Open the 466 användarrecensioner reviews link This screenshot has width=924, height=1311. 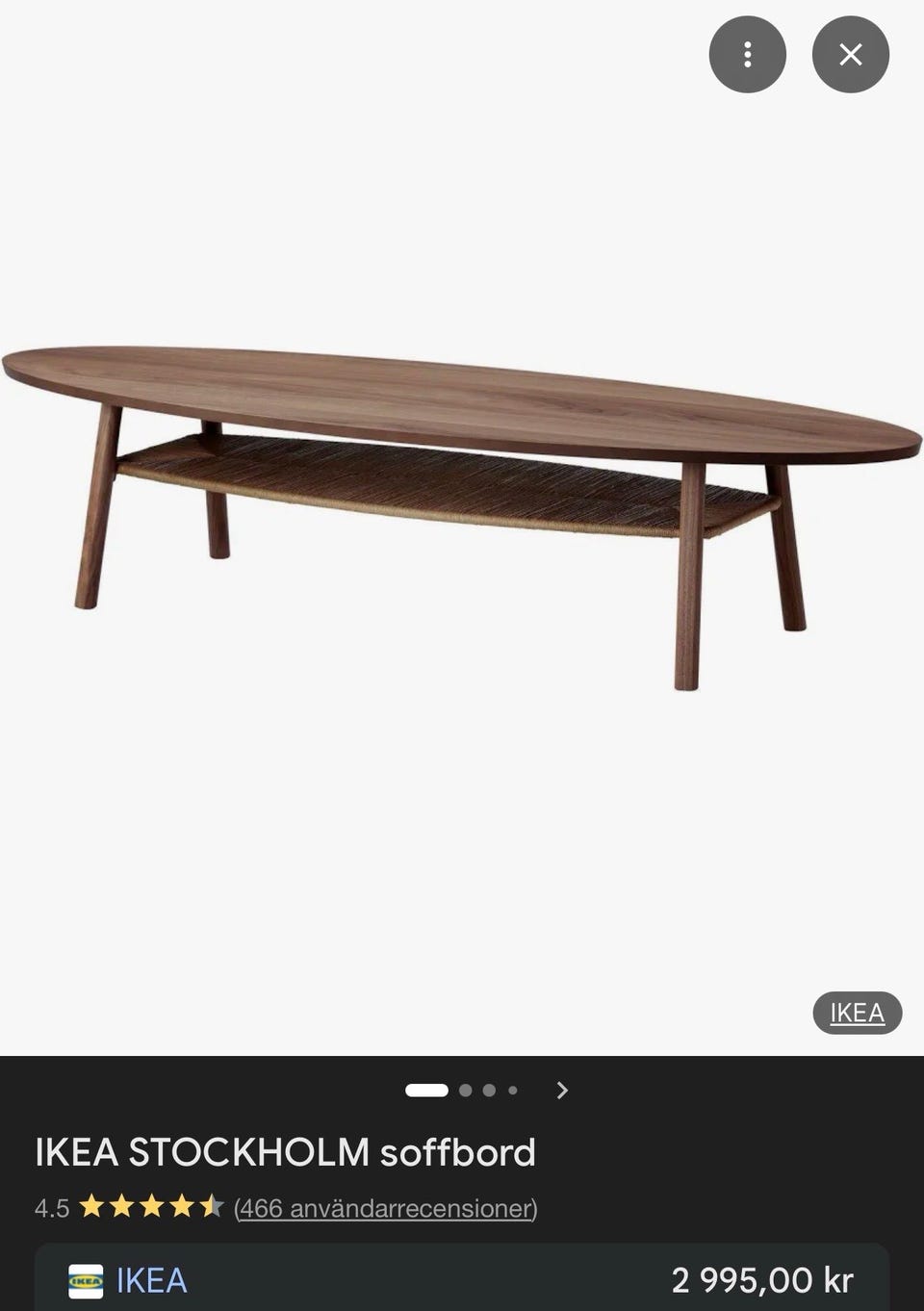[385, 1208]
